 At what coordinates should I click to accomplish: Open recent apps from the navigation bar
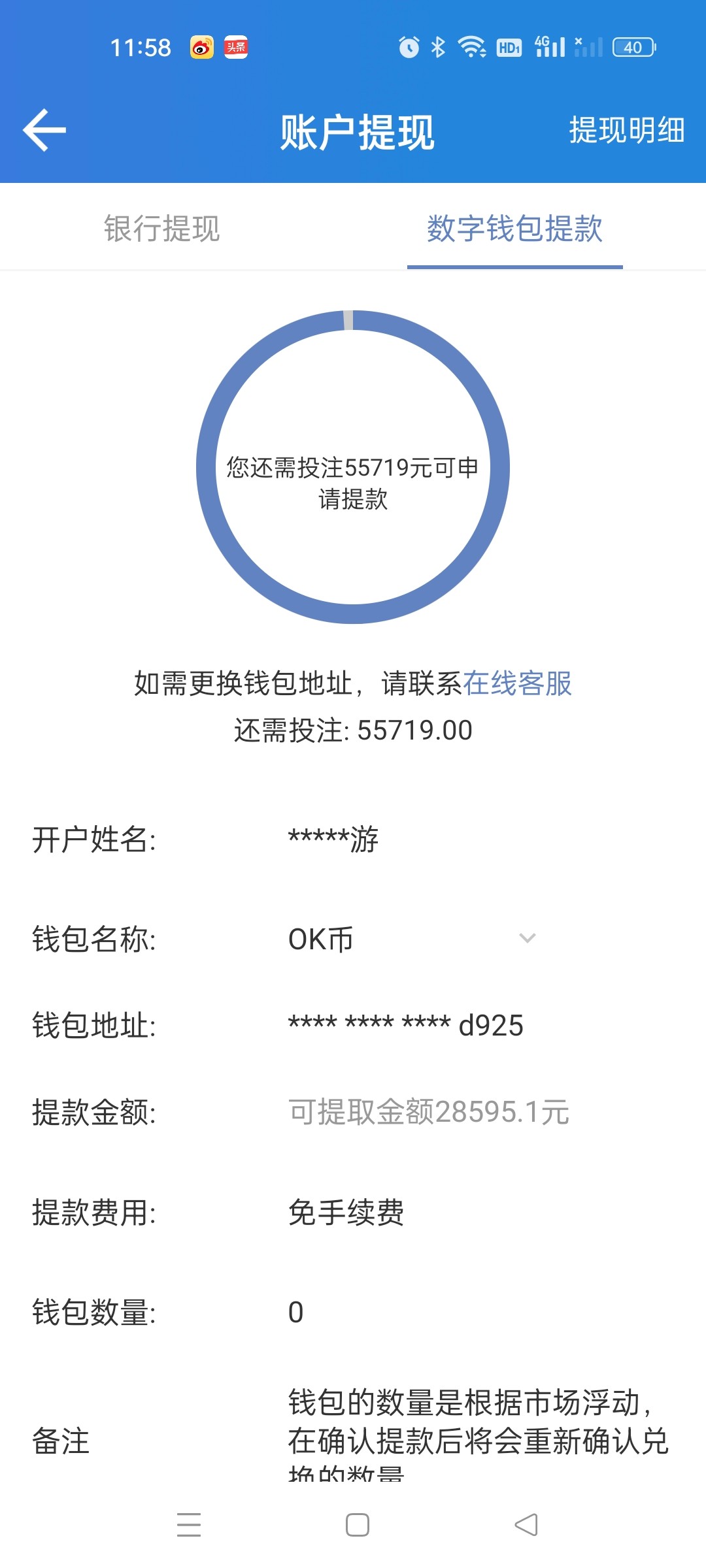pos(189,1525)
